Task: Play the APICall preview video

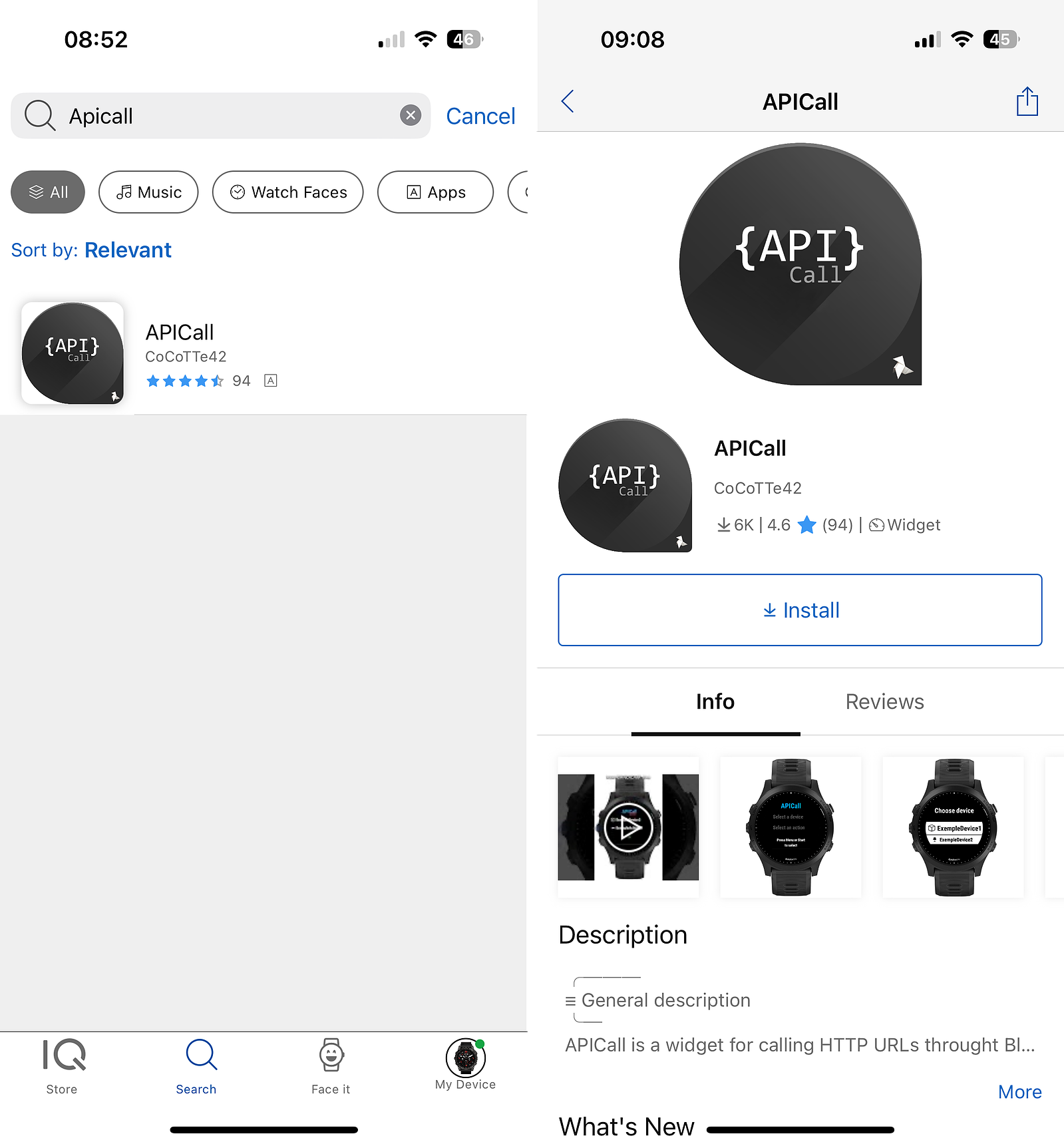Action: [628, 827]
